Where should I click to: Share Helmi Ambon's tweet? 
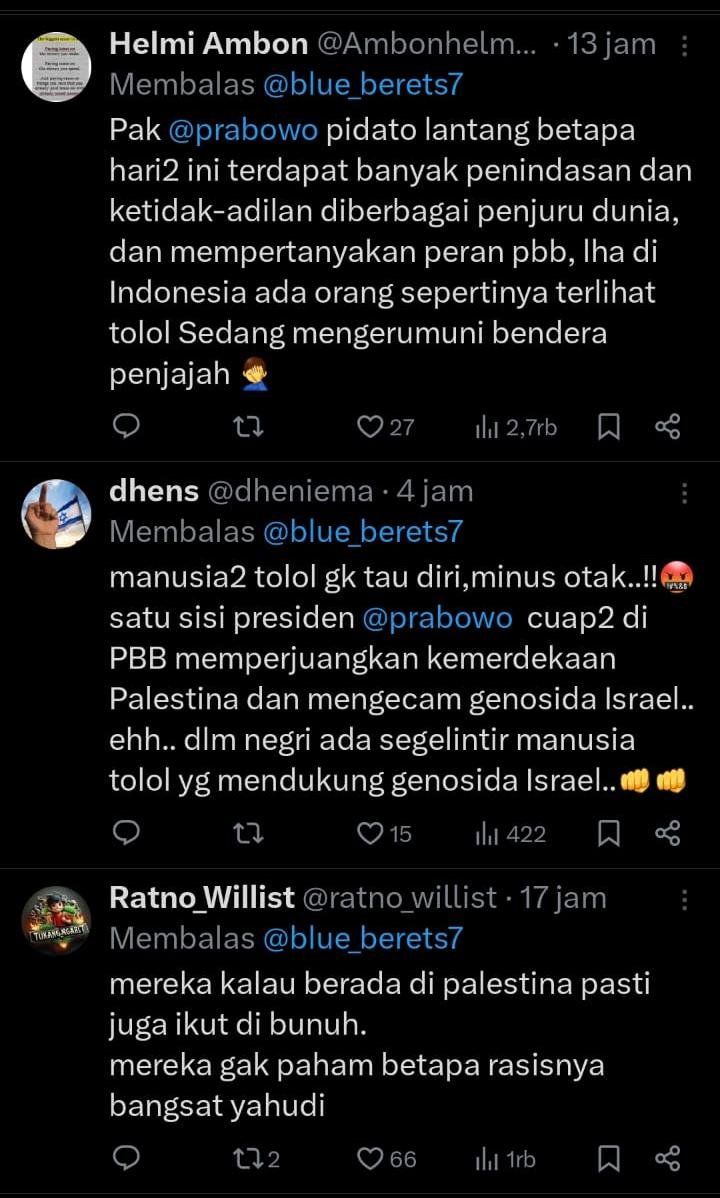[667, 427]
